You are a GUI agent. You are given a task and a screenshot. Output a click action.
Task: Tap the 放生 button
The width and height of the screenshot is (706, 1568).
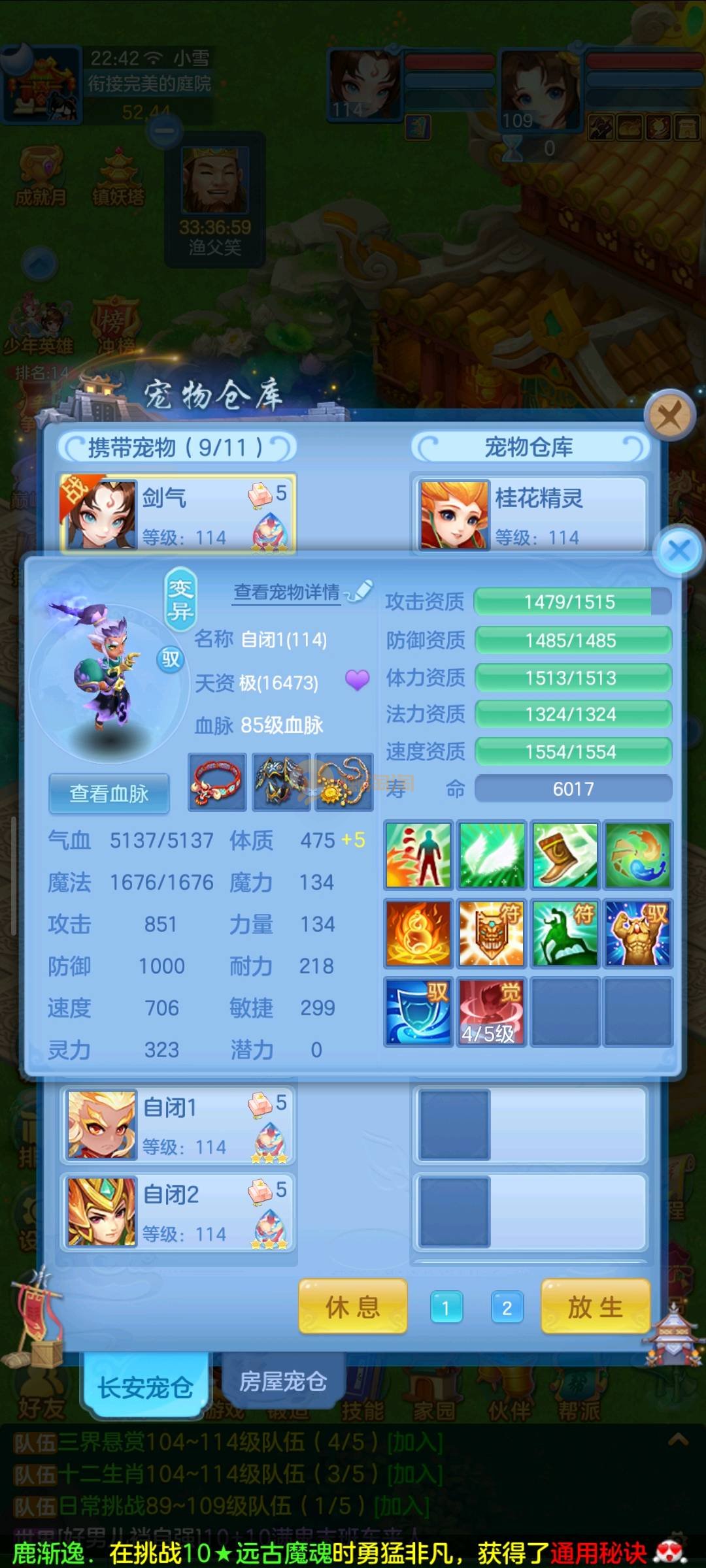[595, 1307]
